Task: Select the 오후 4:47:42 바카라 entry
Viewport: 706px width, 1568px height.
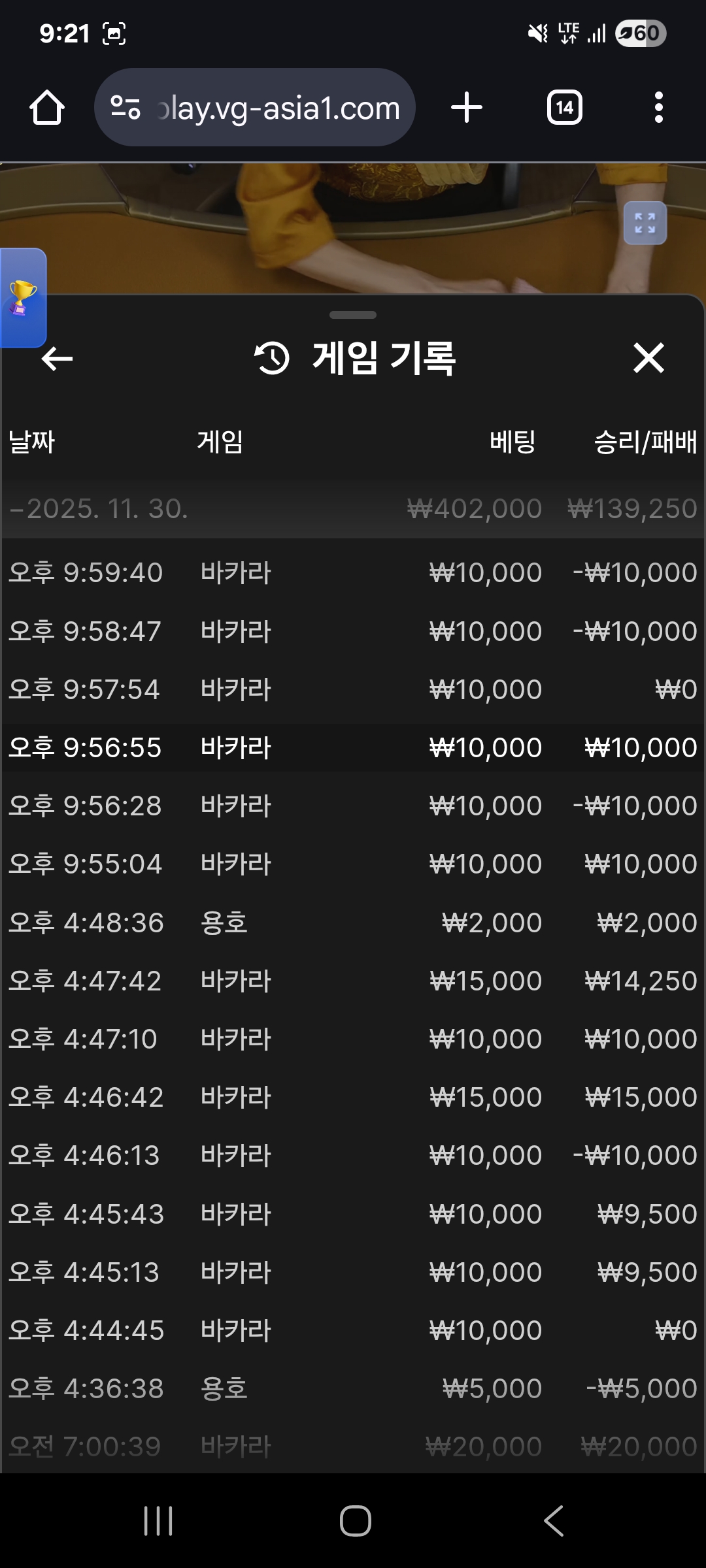Action: 353,981
